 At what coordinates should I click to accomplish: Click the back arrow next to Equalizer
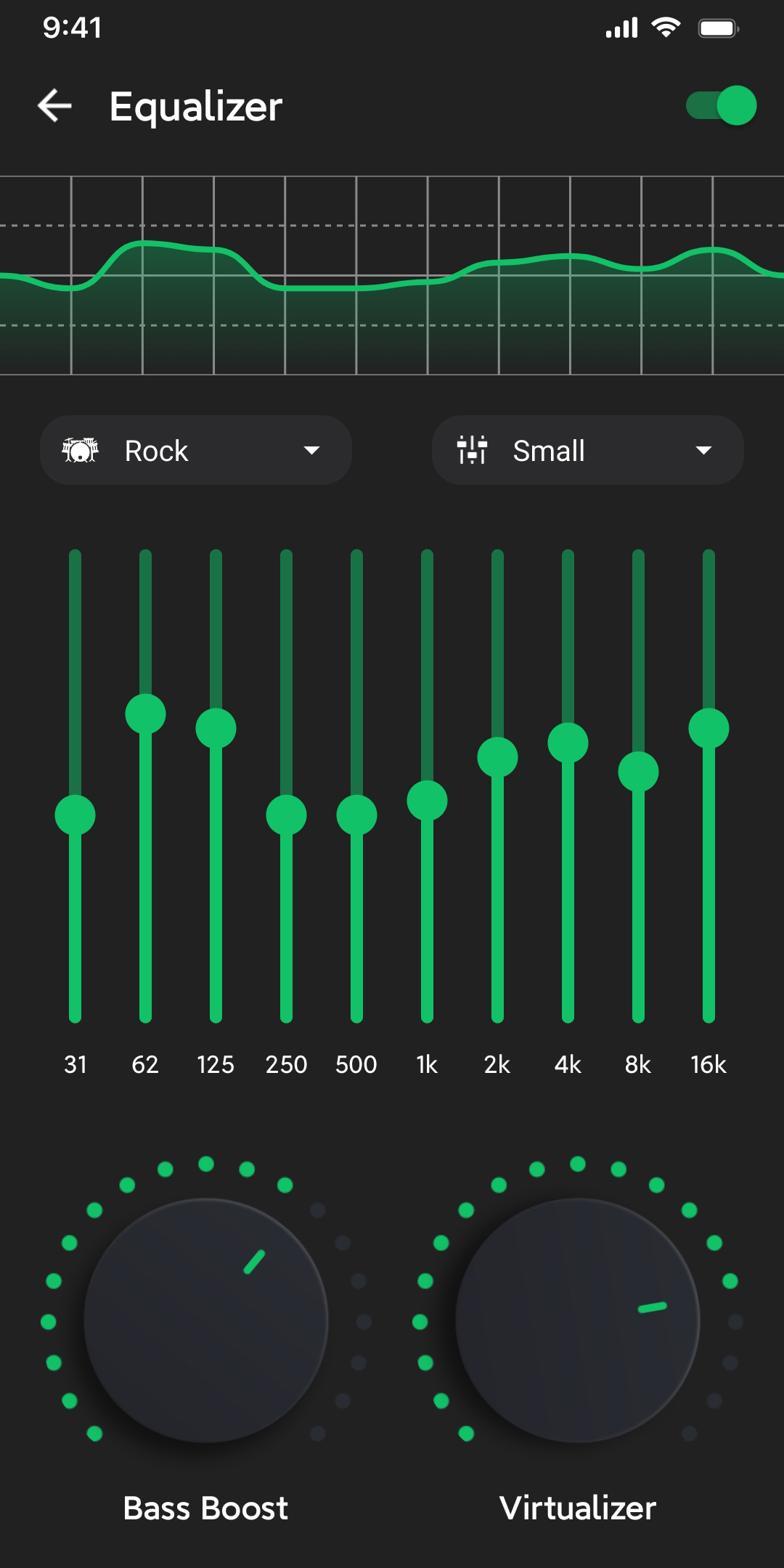[53, 106]
